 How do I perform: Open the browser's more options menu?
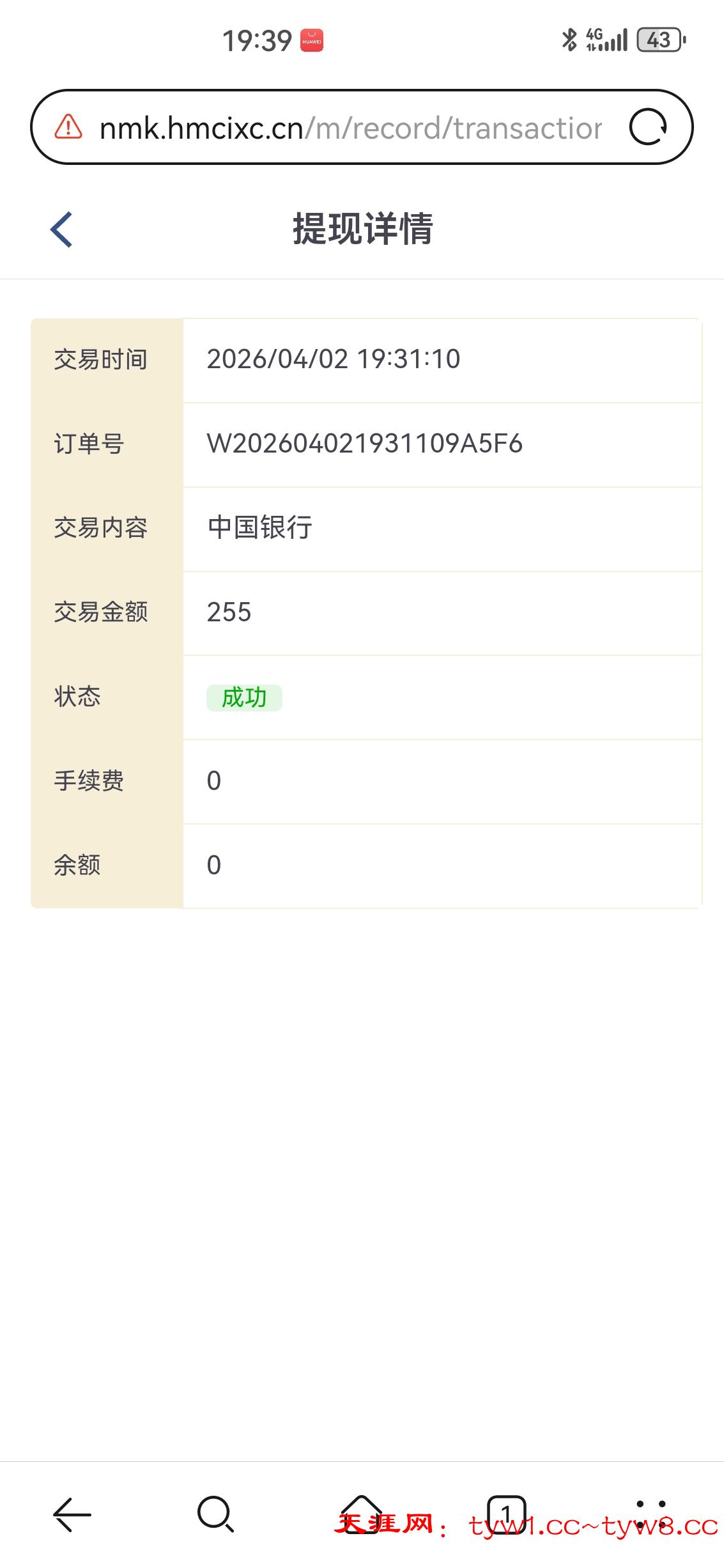pos(651,1514)
